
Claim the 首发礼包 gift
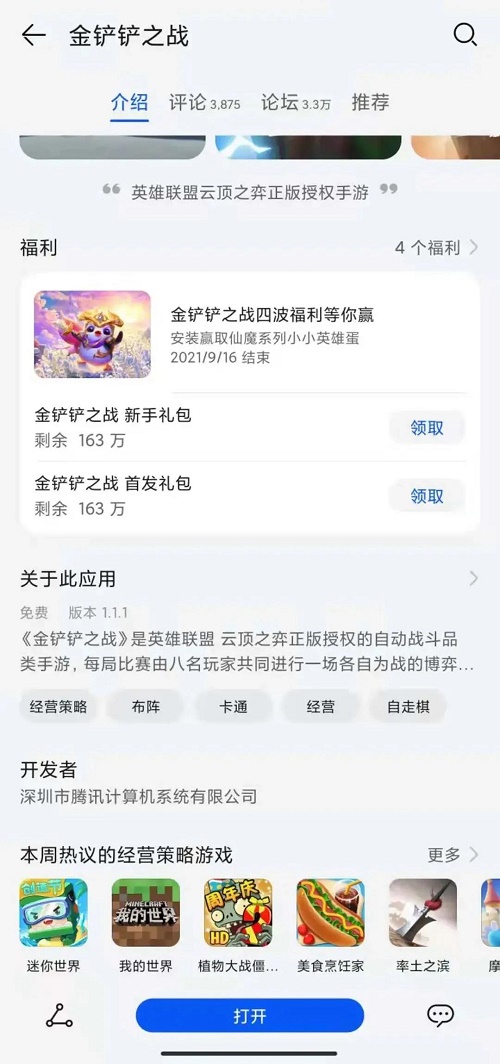(x=427, y=496)
